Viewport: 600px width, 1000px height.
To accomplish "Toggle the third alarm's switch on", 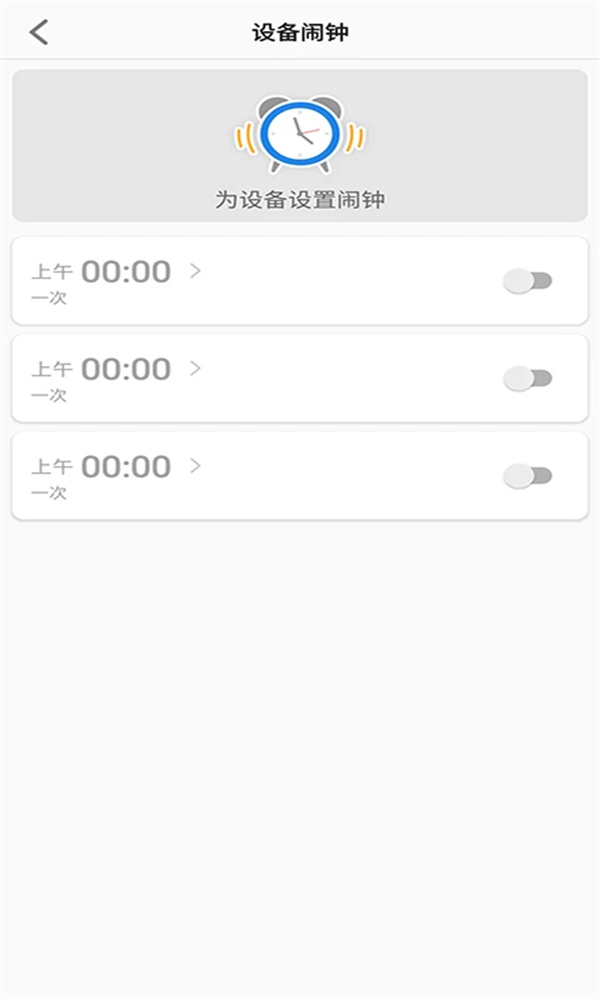I will click(527, 476).
